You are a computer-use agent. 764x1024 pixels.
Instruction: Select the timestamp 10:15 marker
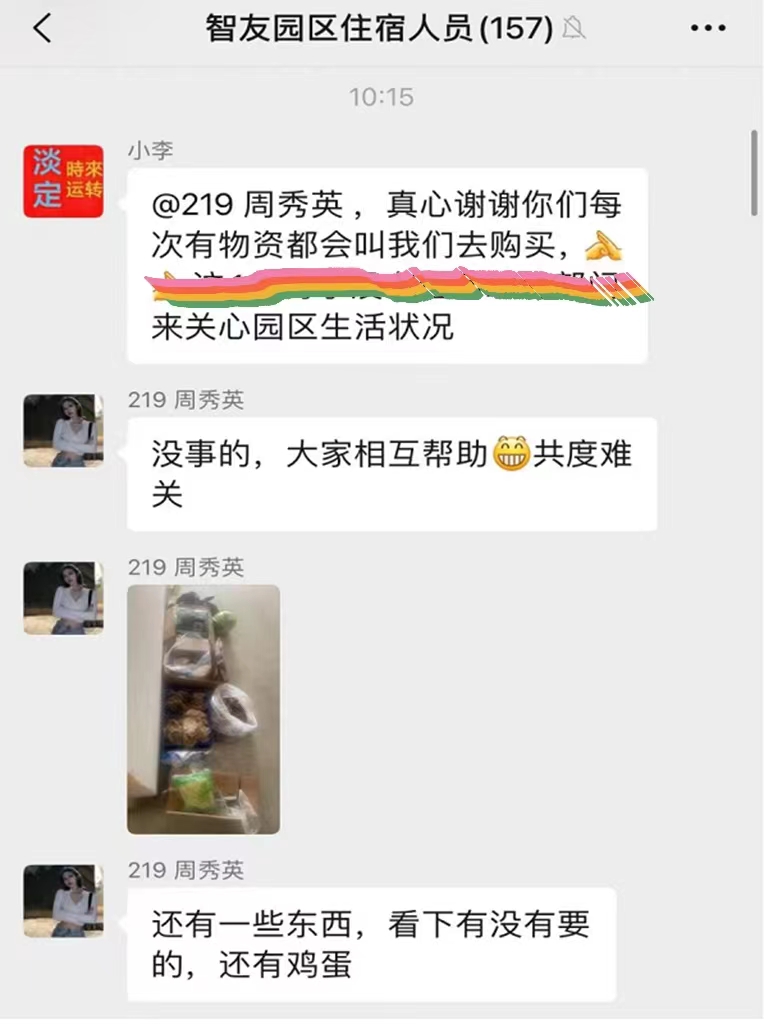381,97
